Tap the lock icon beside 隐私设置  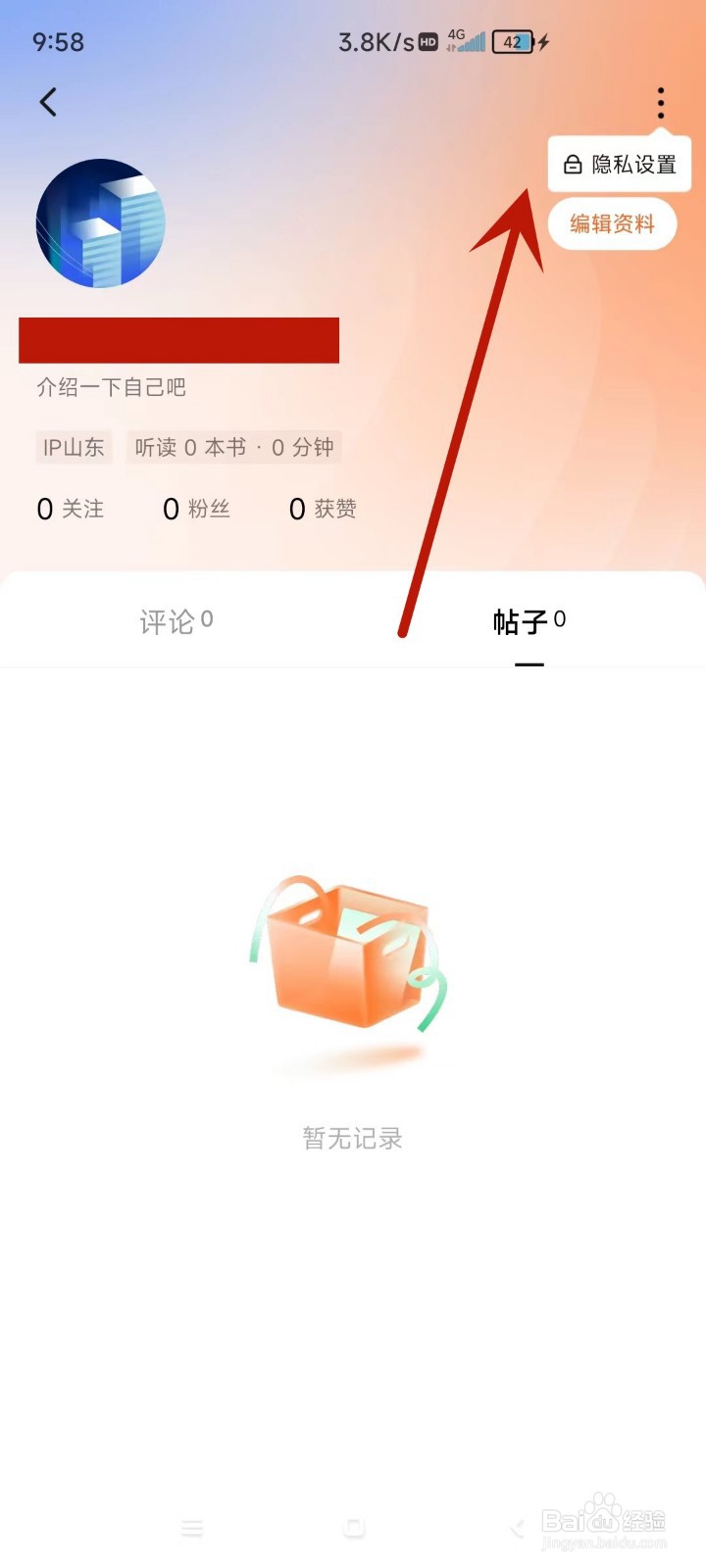(x=573, y=165)
